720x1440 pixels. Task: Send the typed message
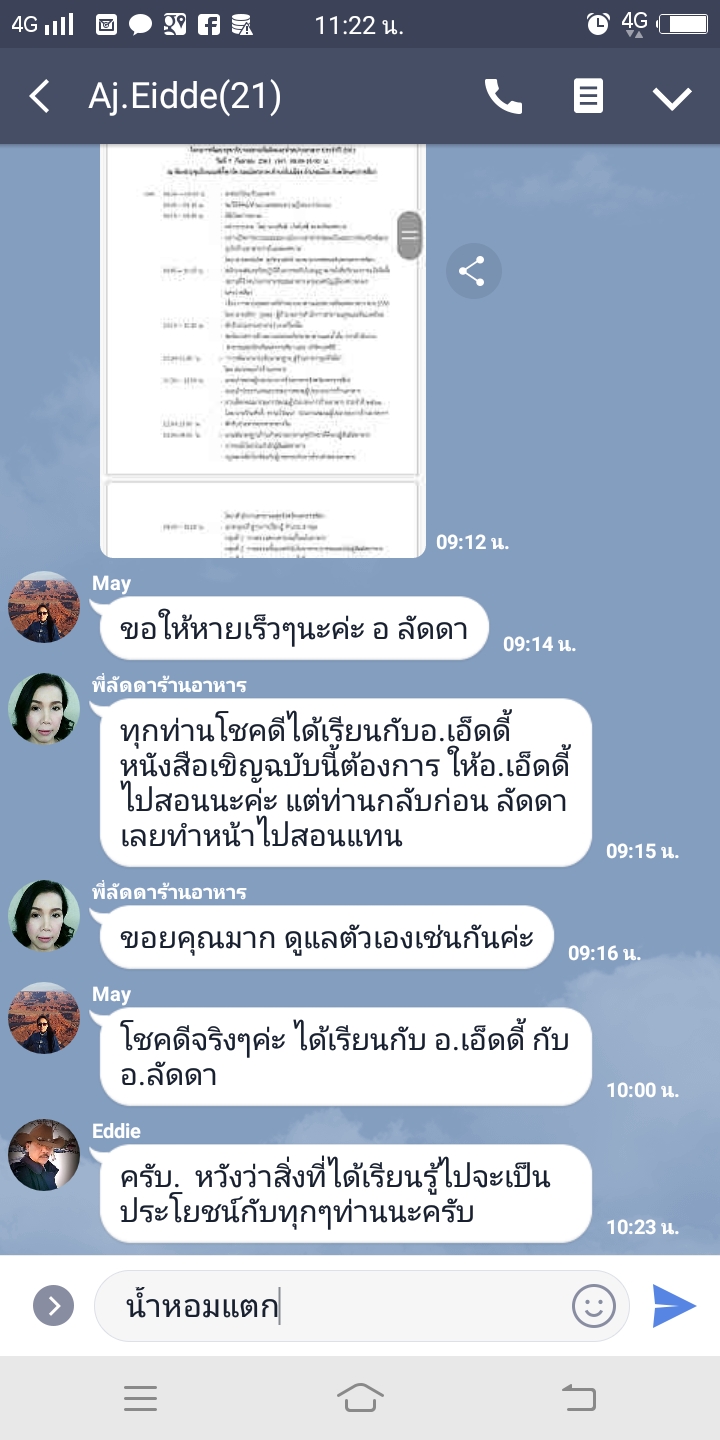[674, 1305]
